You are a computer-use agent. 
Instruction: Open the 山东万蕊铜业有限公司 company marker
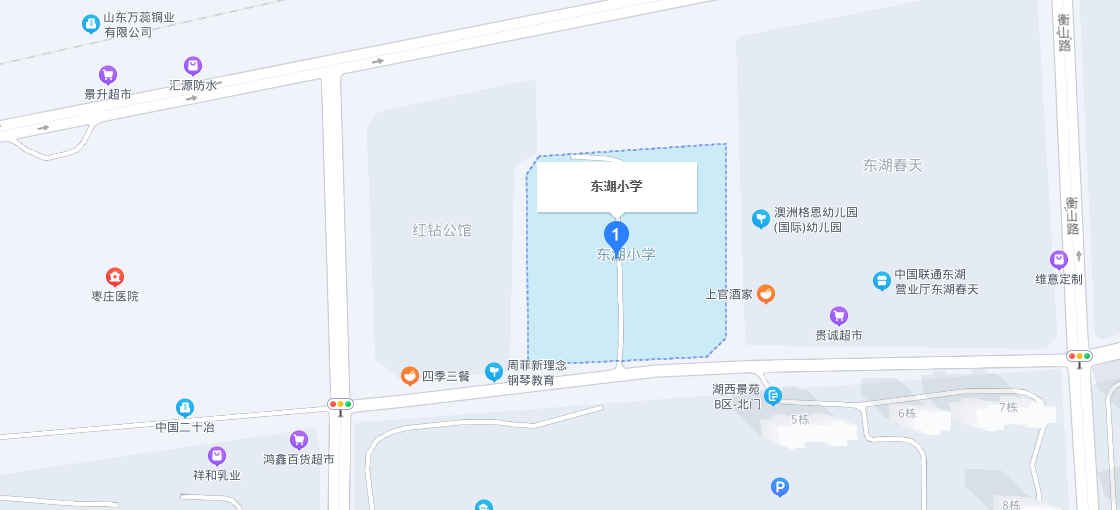click(x=91, y=23)
